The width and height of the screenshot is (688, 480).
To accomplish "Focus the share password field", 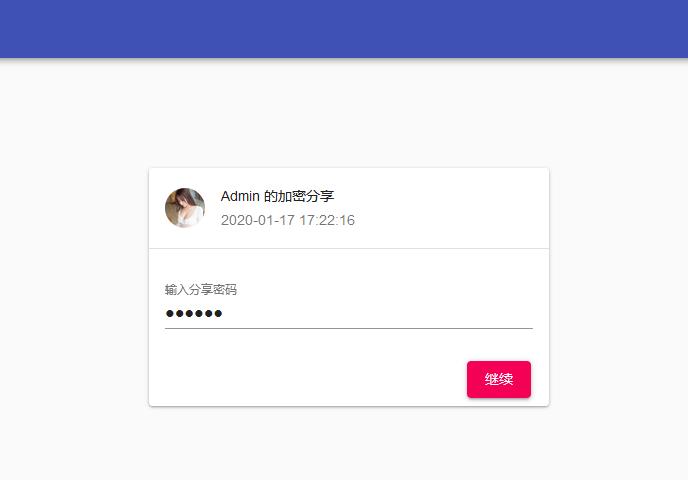I will (348, 314).
